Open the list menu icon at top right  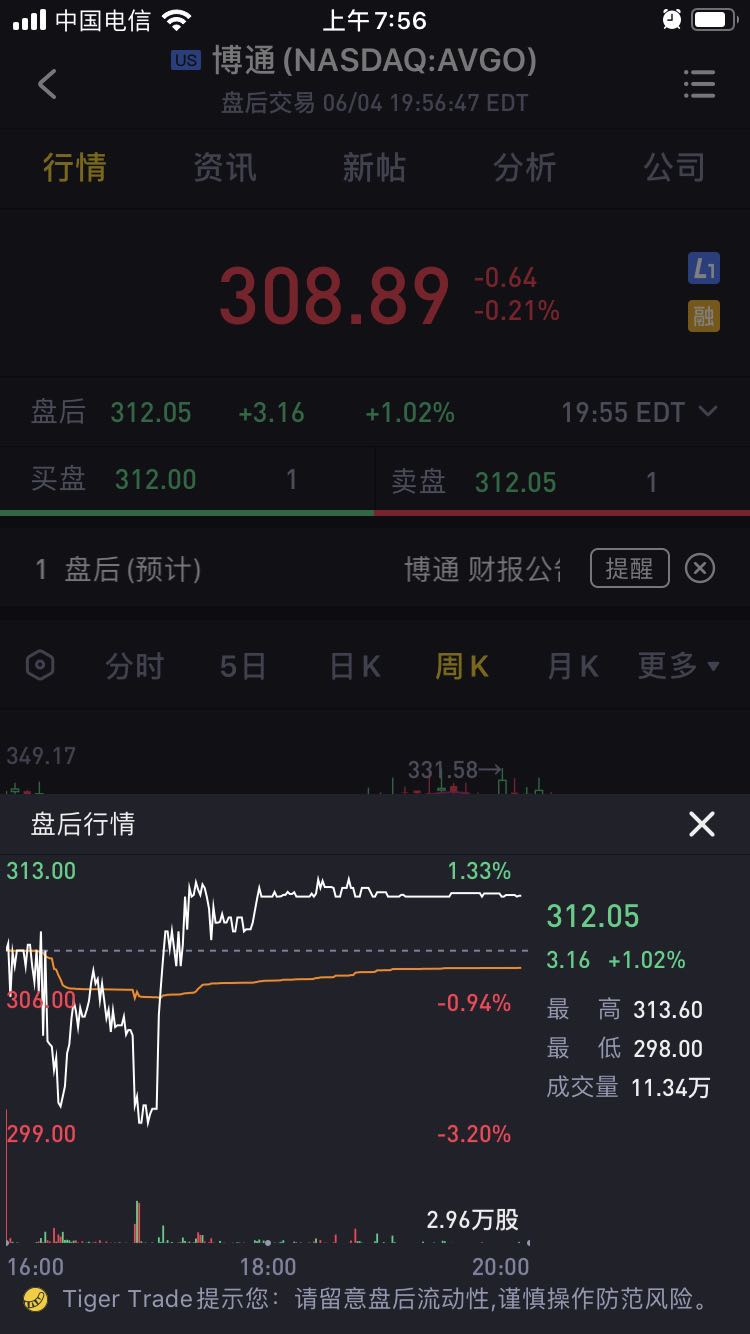click(x=699, y=84)
